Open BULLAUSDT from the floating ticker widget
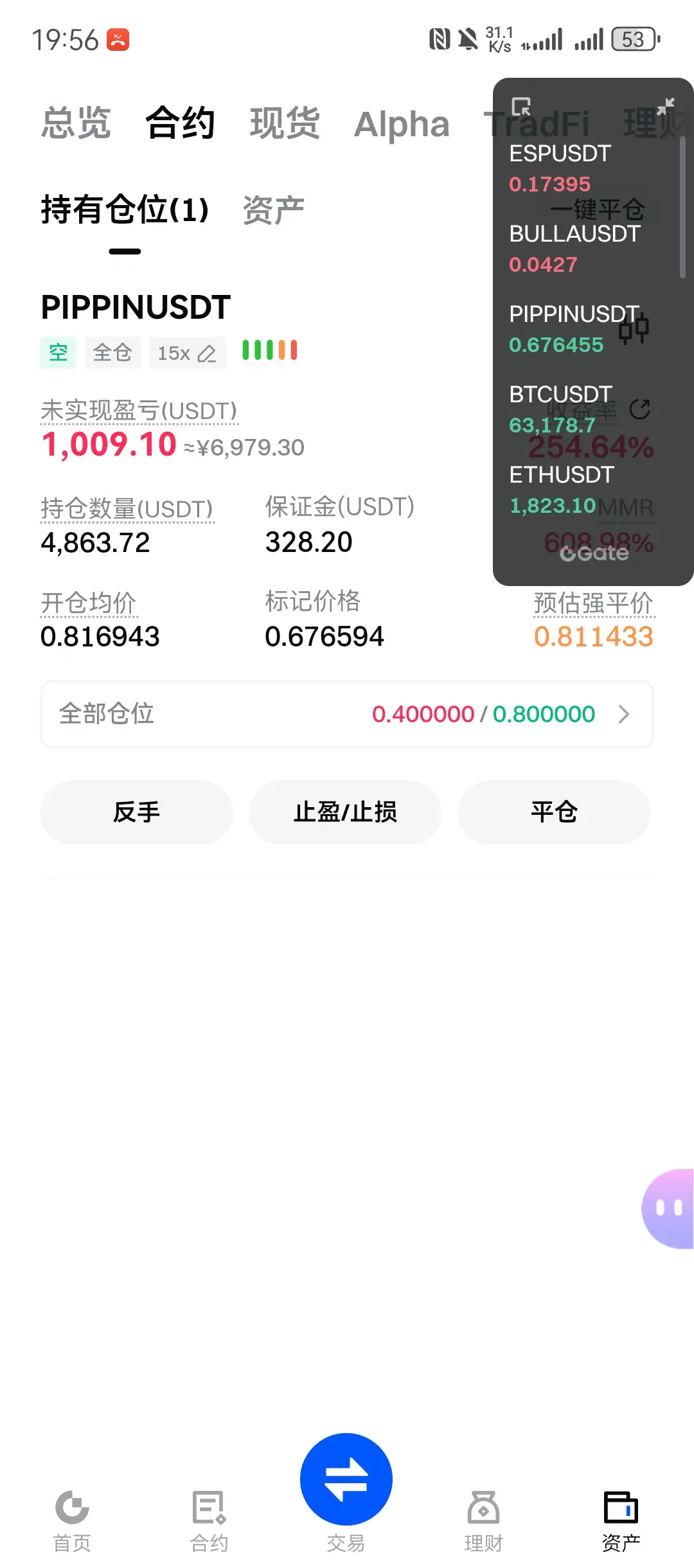The image size is (694, 1568). tap(574, 248)
